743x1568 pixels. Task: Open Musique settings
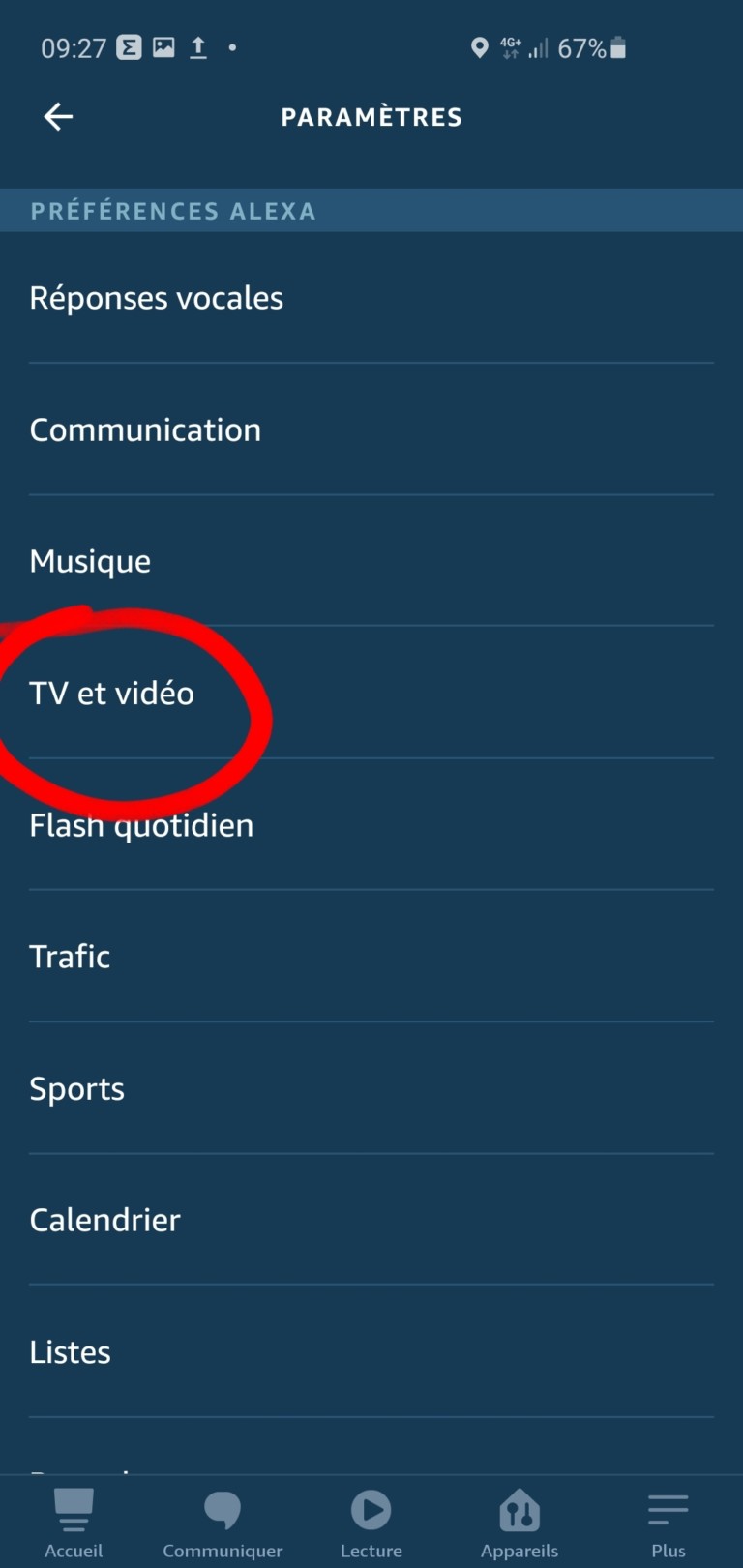[90, 561]
